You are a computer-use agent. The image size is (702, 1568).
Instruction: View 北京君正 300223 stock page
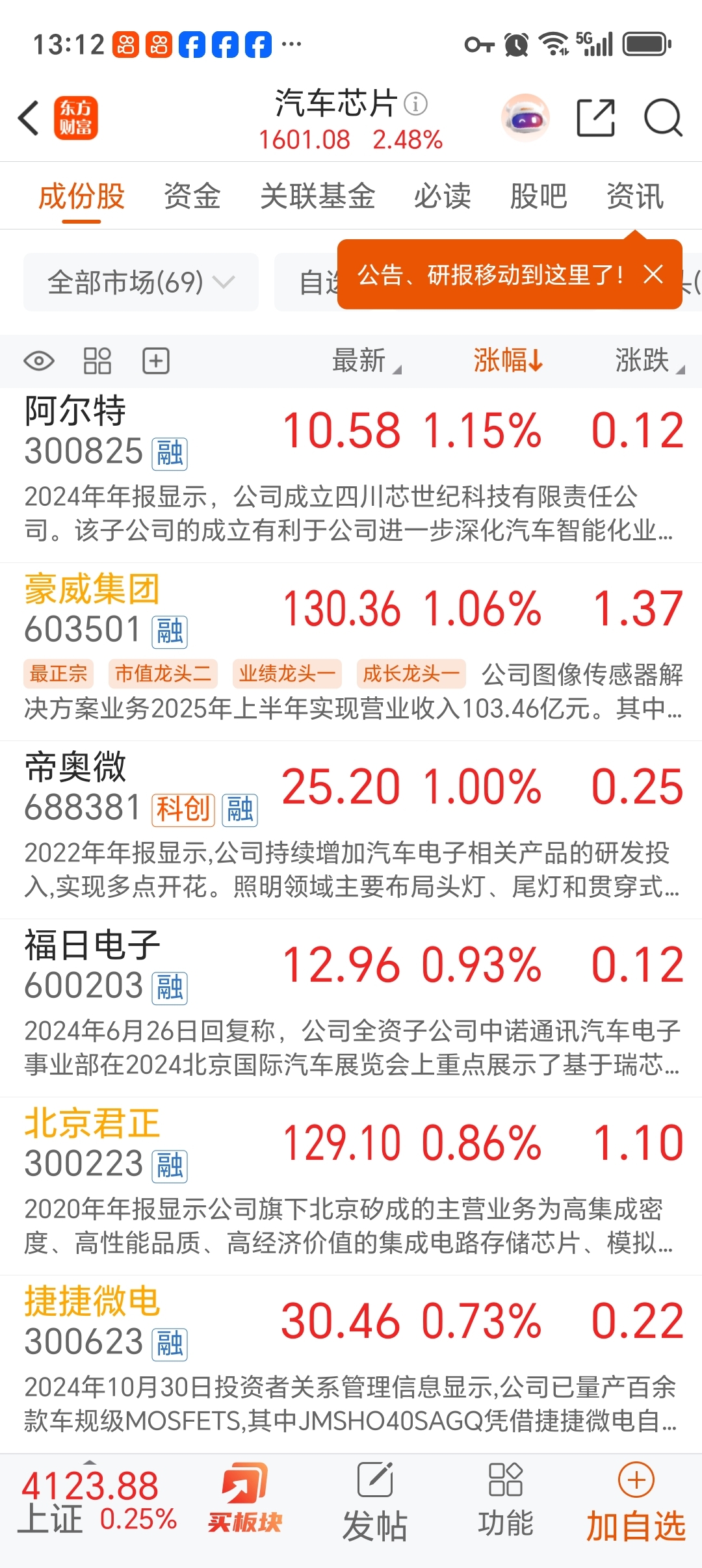click(92, 1143)
